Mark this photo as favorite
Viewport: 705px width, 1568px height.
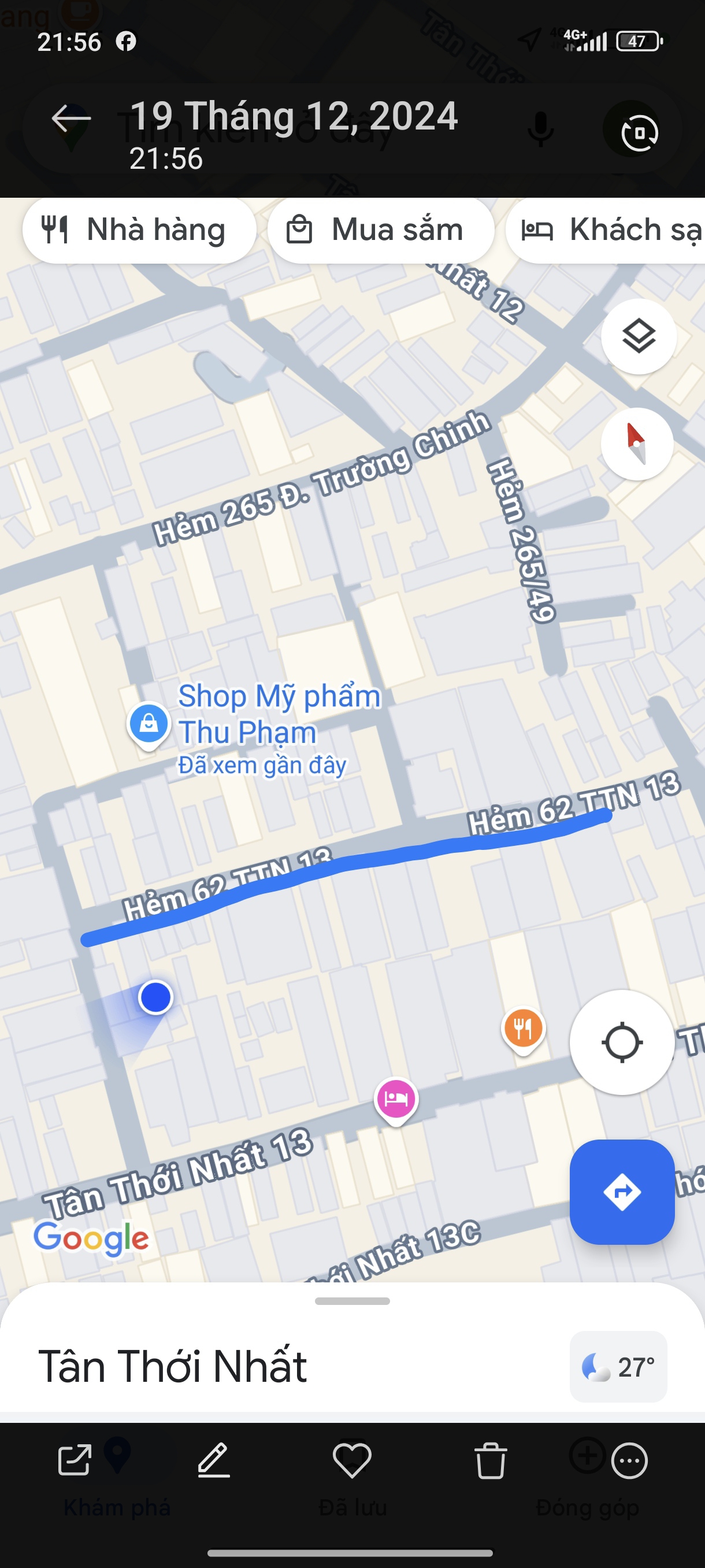point(351,1460)
